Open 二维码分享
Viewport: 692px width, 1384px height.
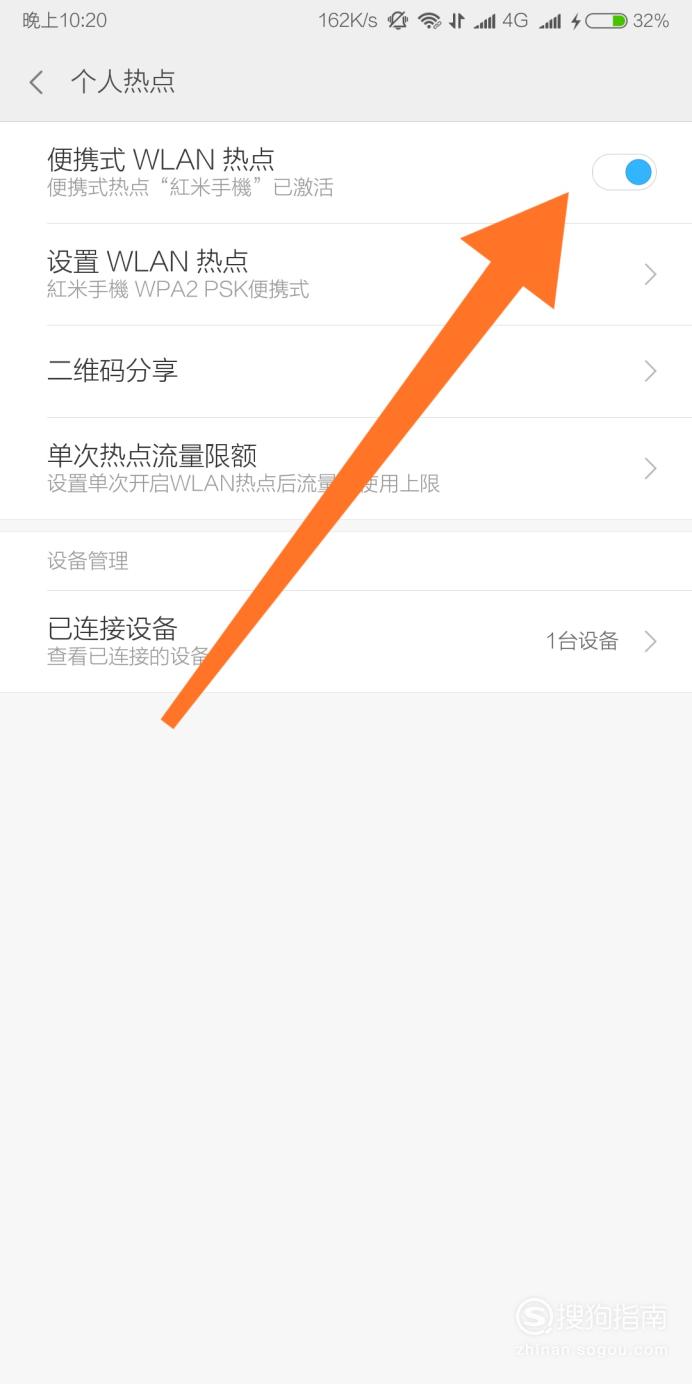(x=346, y=372)
